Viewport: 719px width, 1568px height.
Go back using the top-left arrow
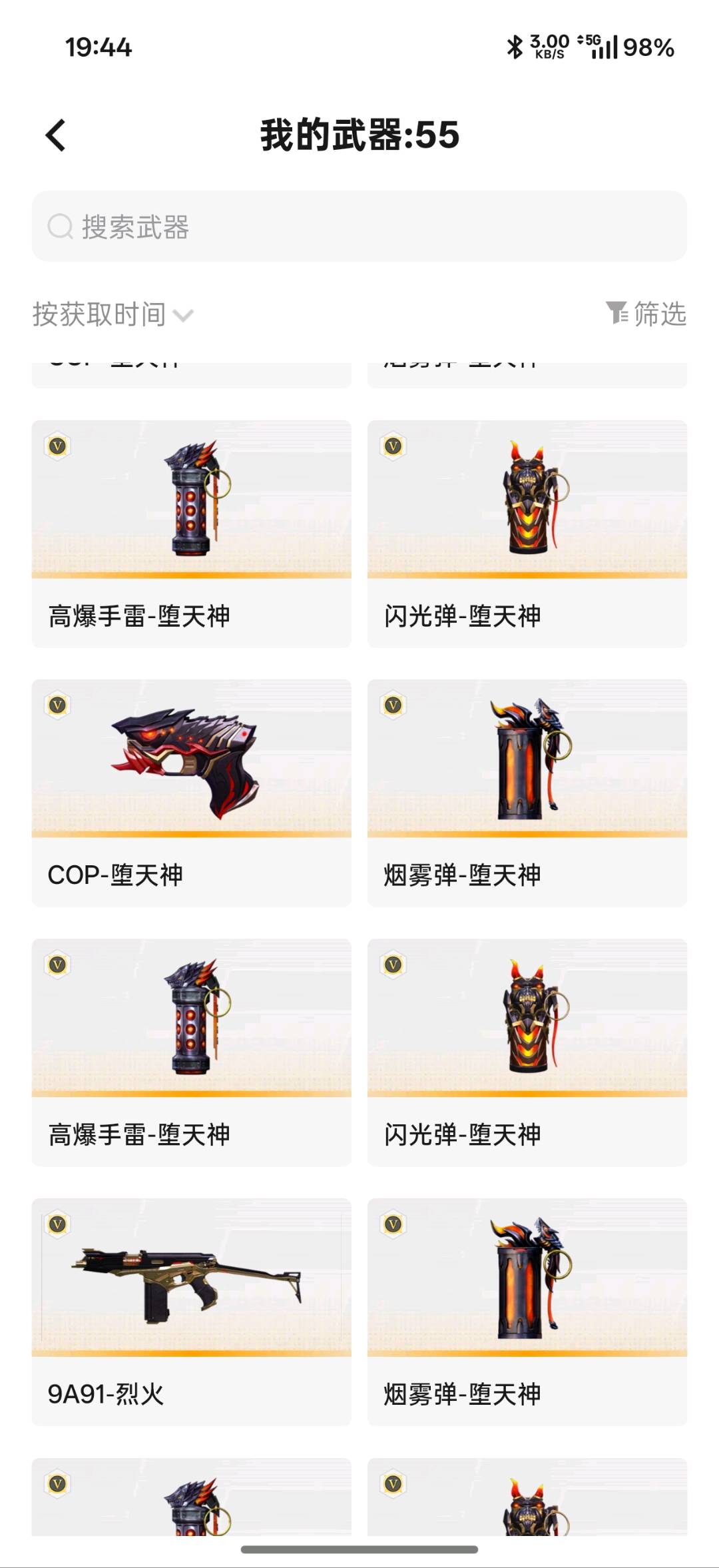[57, 135]
